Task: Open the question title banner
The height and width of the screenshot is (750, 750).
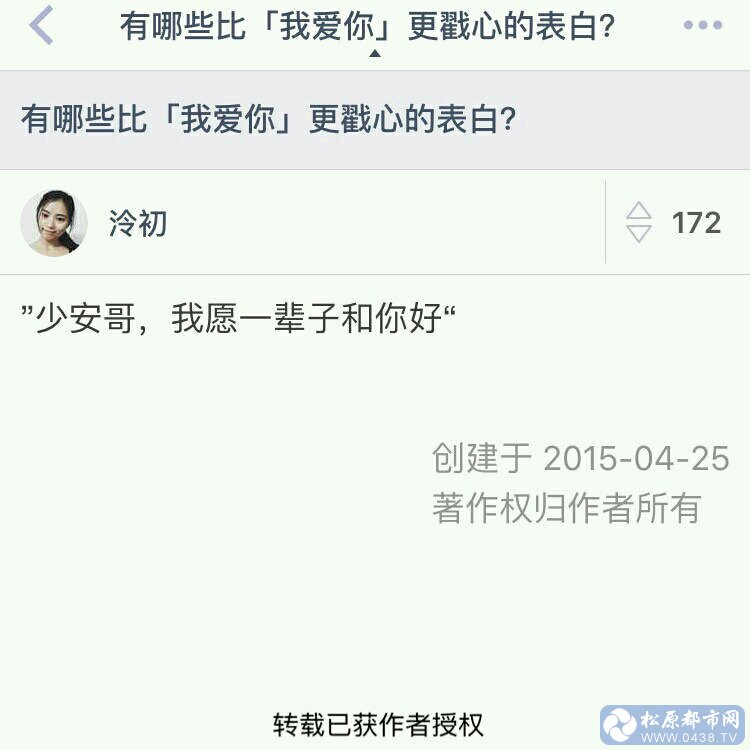Action: (x=270, y=121)
